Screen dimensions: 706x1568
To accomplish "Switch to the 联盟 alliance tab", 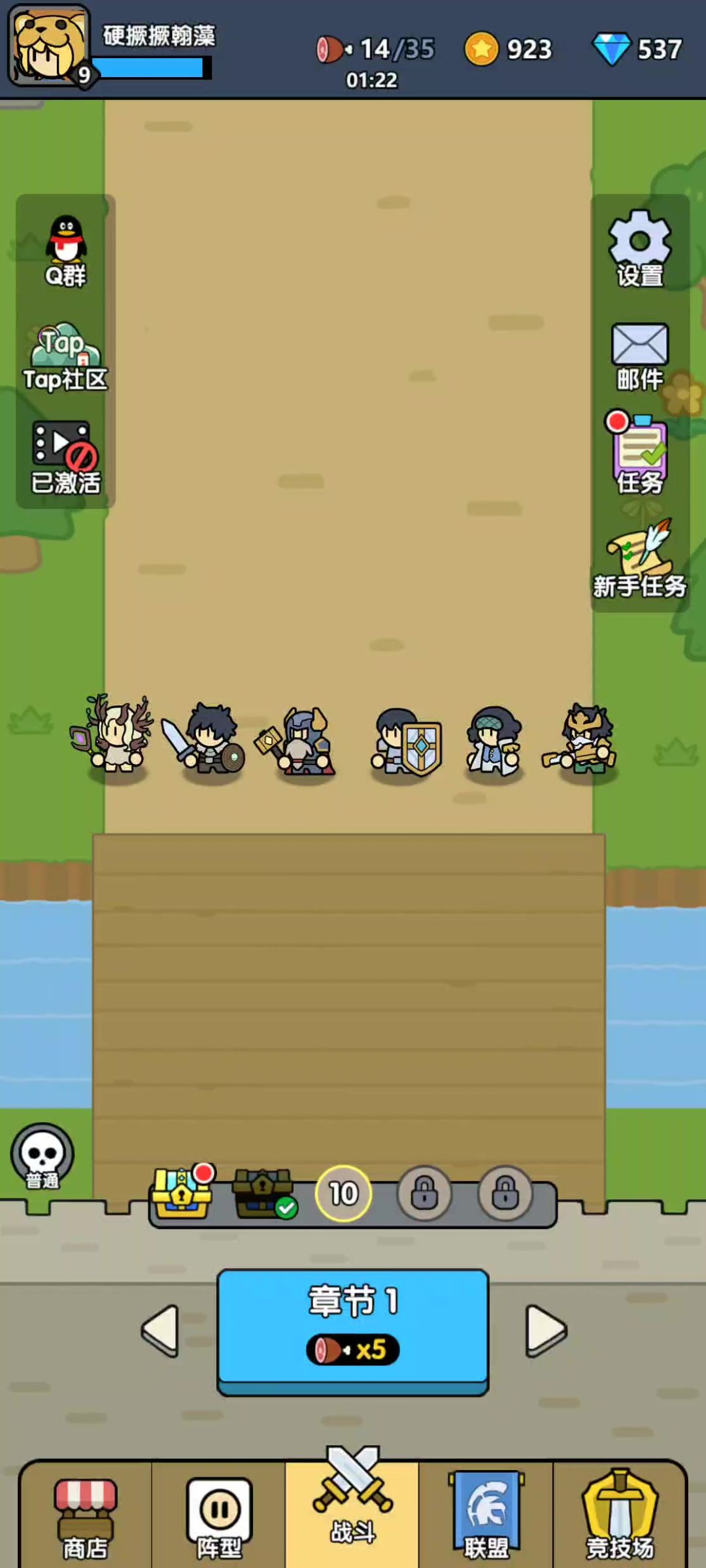I will (x=486, y=1516).
